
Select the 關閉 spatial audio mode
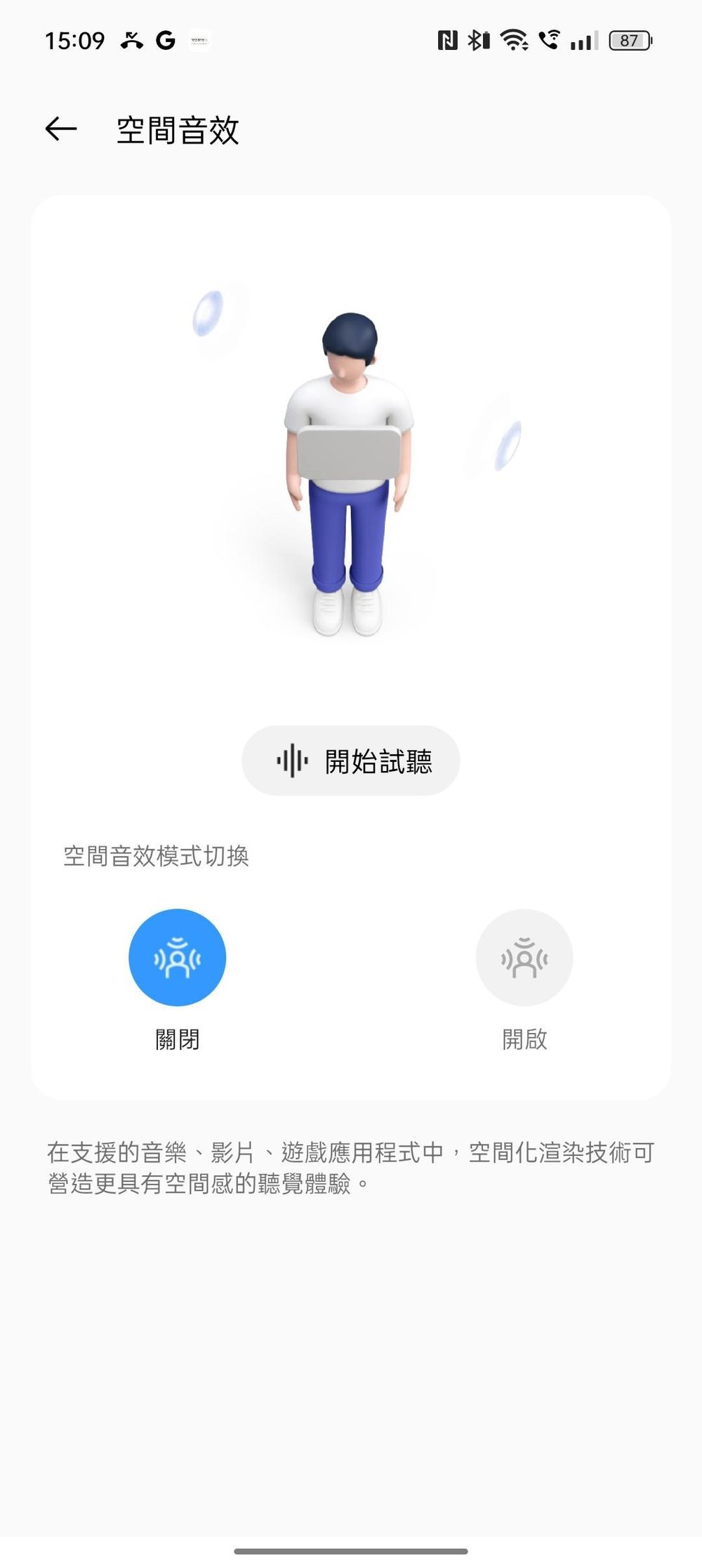(x=177, y=958)
